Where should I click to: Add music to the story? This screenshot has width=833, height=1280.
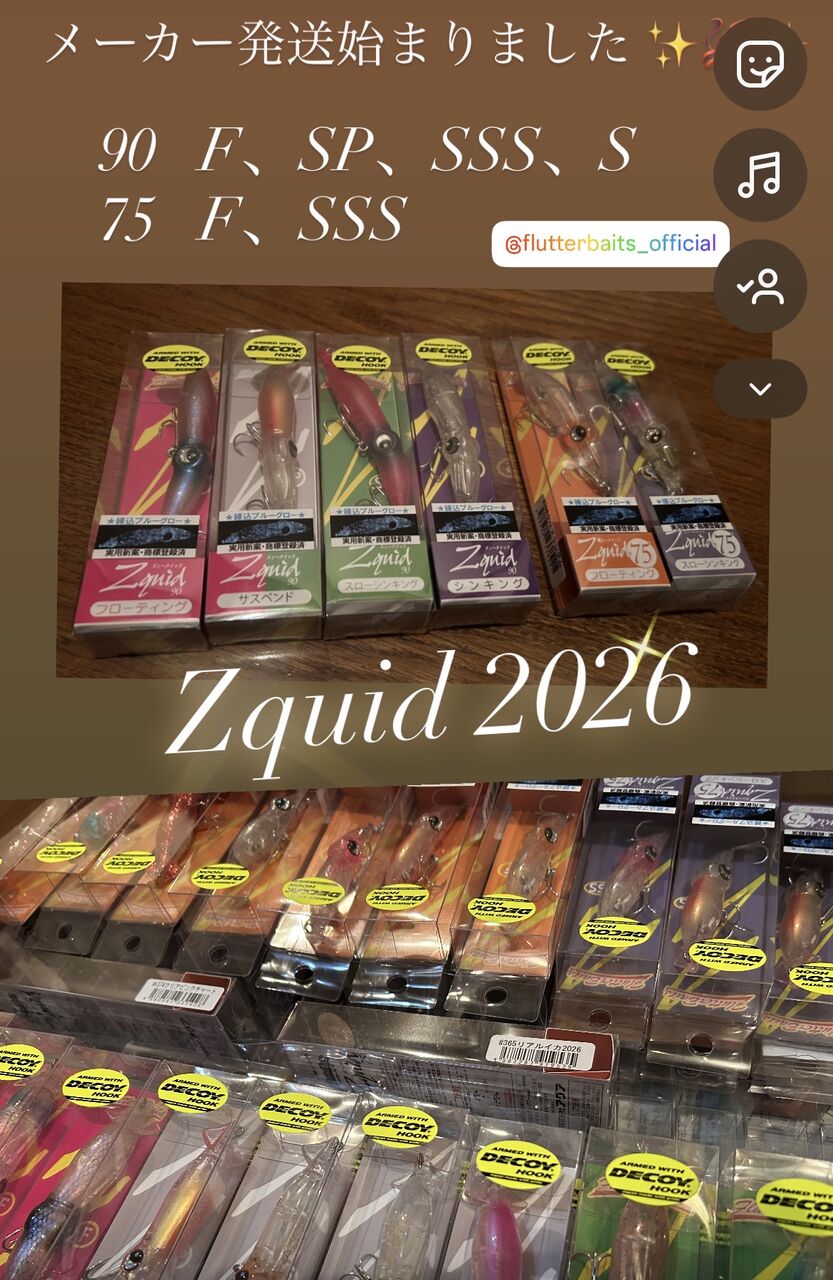pyautogui.click(x=760, y=175)
